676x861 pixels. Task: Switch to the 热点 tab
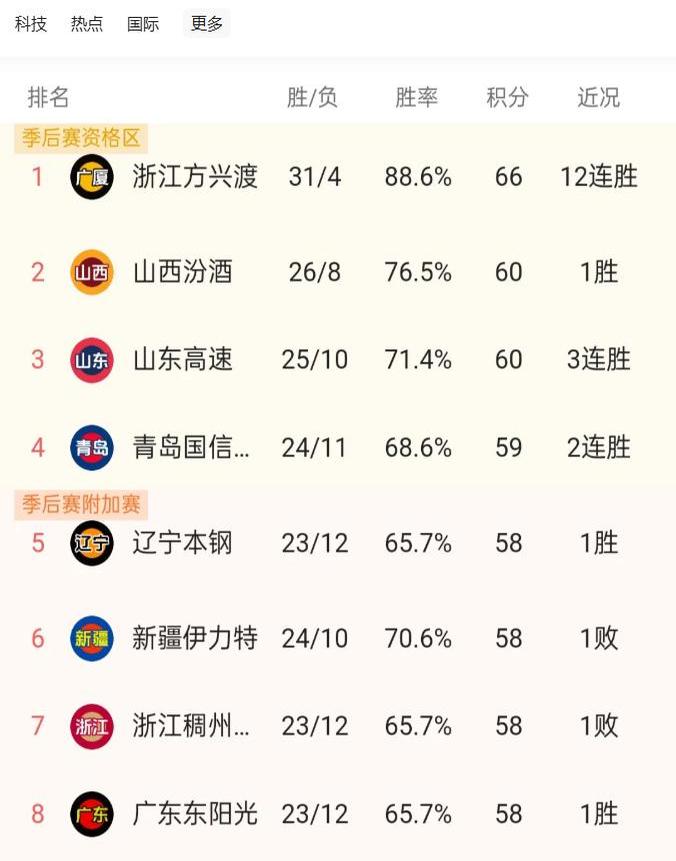tap(87, 24)
